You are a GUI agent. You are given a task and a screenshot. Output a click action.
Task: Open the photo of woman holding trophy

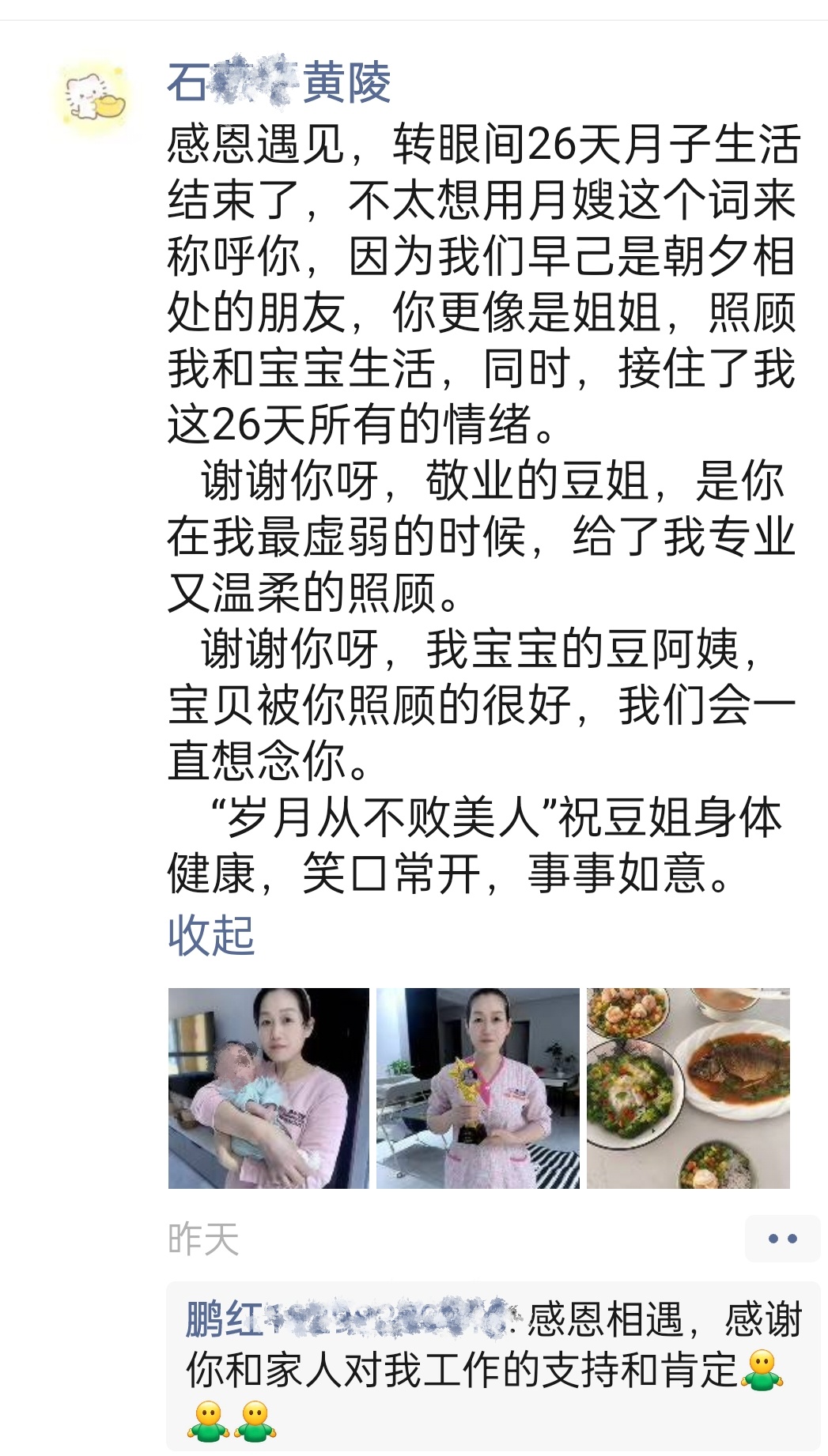click(x=478, y=1088)
